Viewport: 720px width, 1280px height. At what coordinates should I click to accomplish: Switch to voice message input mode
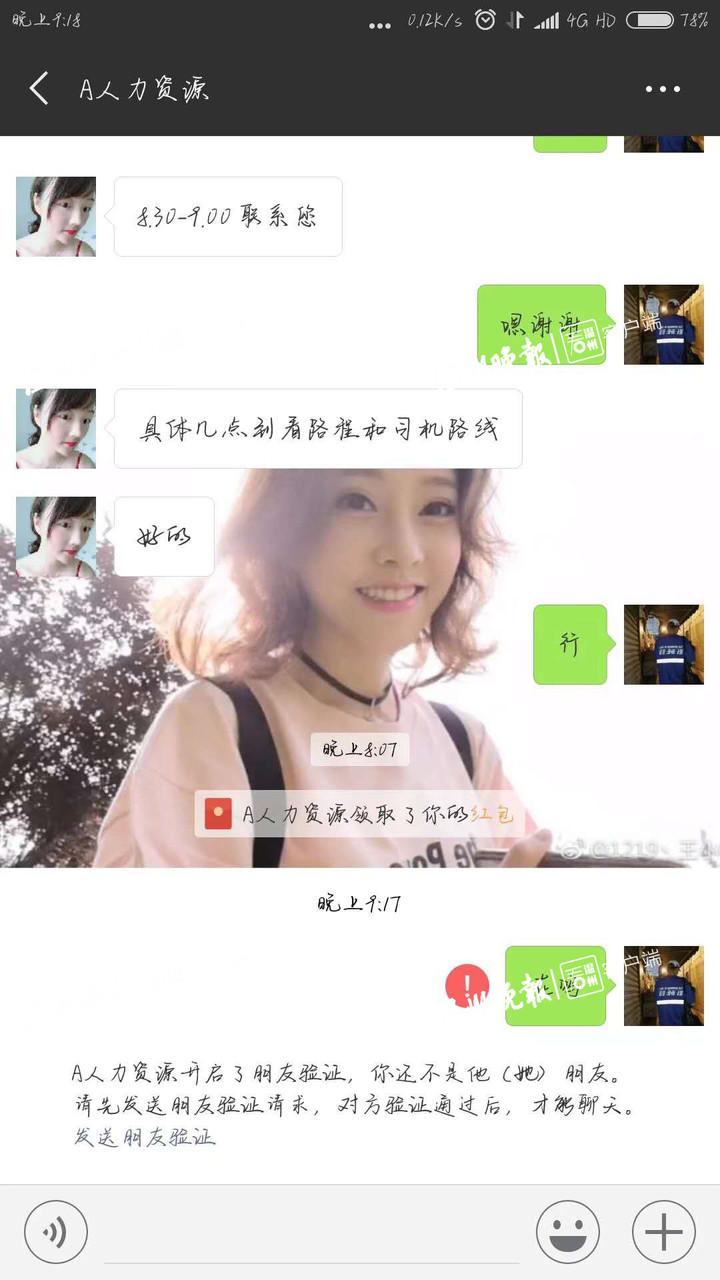(55, 1230)
